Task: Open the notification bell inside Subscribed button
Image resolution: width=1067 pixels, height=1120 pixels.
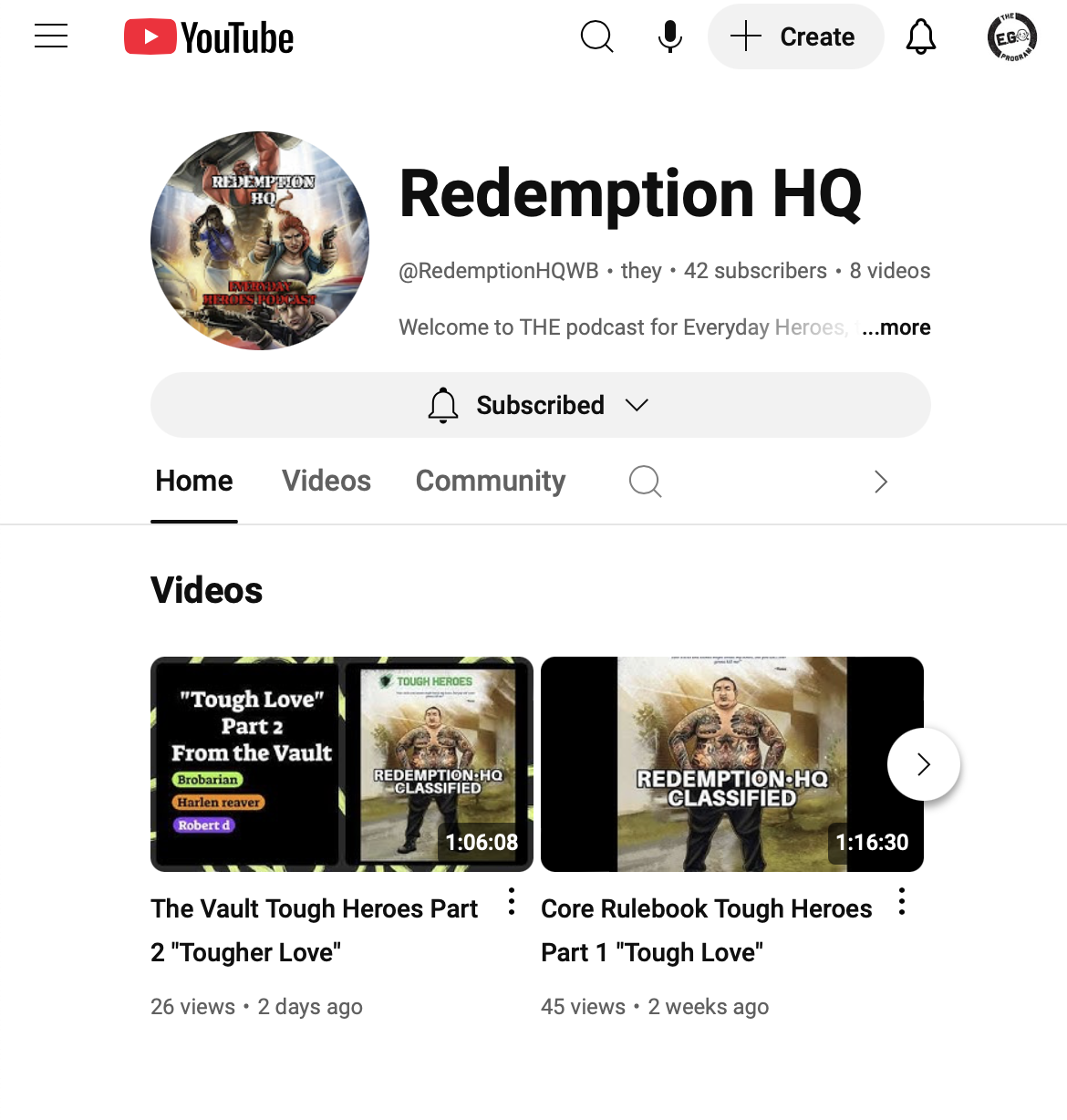Action: tap(443, 405)
